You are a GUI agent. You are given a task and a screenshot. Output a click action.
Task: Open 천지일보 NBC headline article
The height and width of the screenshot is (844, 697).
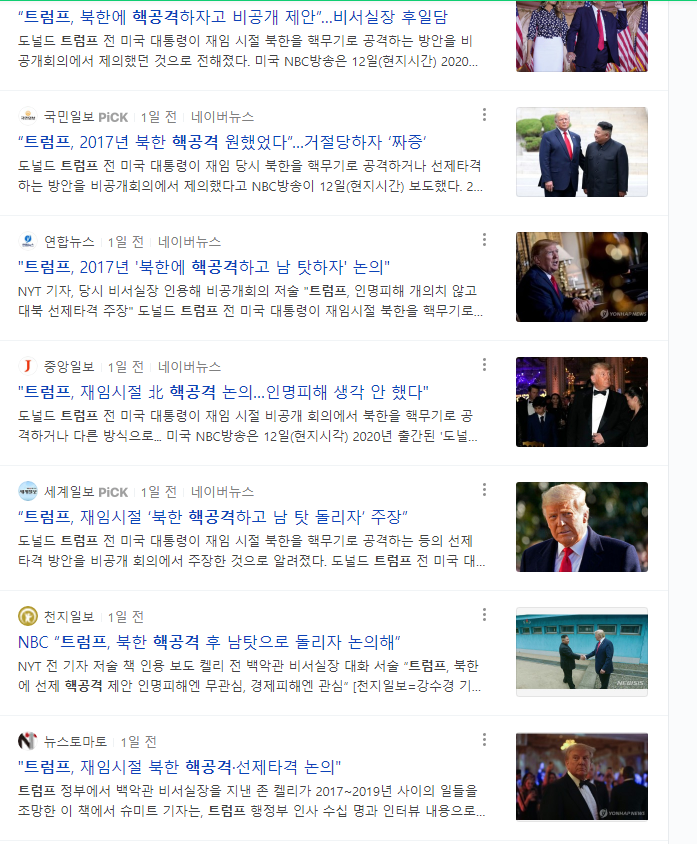(209, 641)
